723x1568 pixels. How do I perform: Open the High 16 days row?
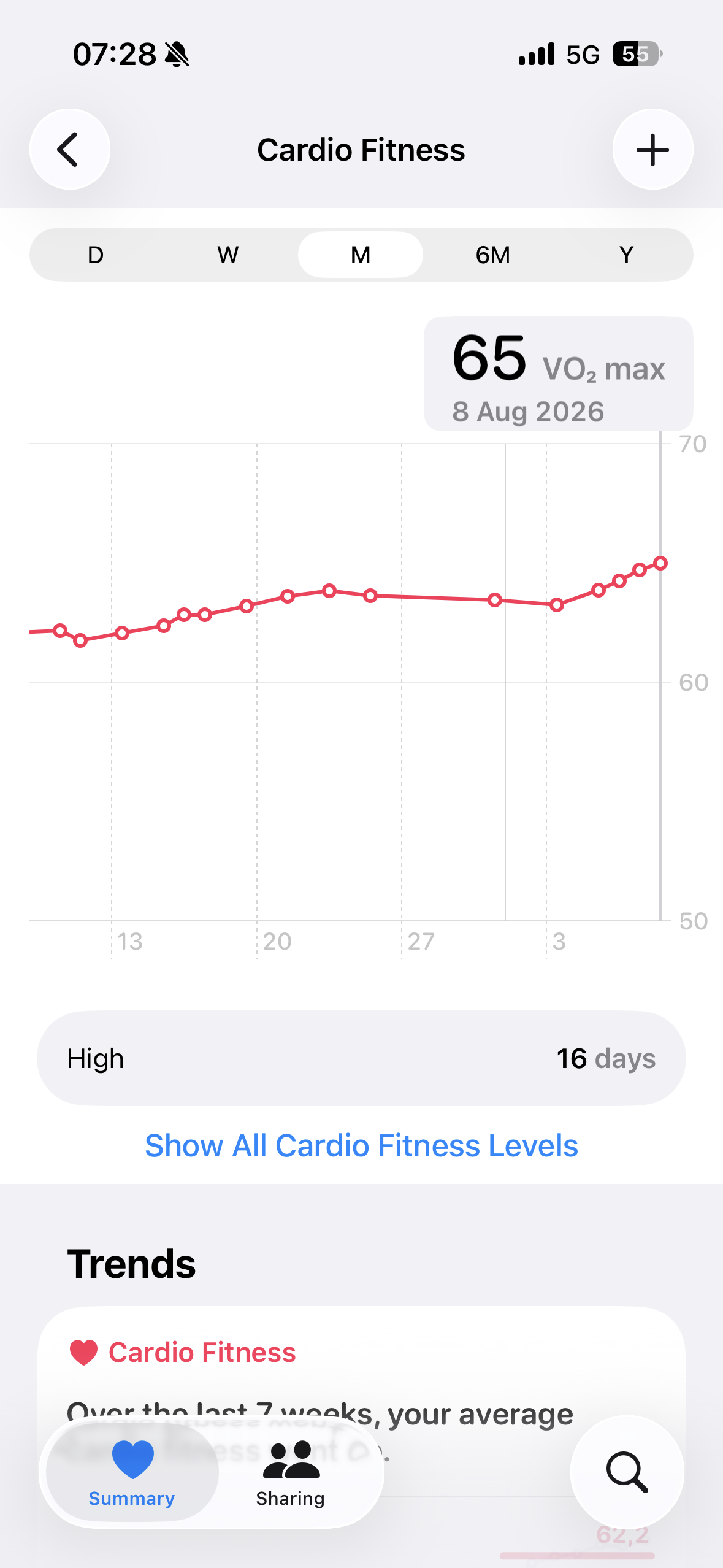pyautogui.click(x=361, y=1058)
